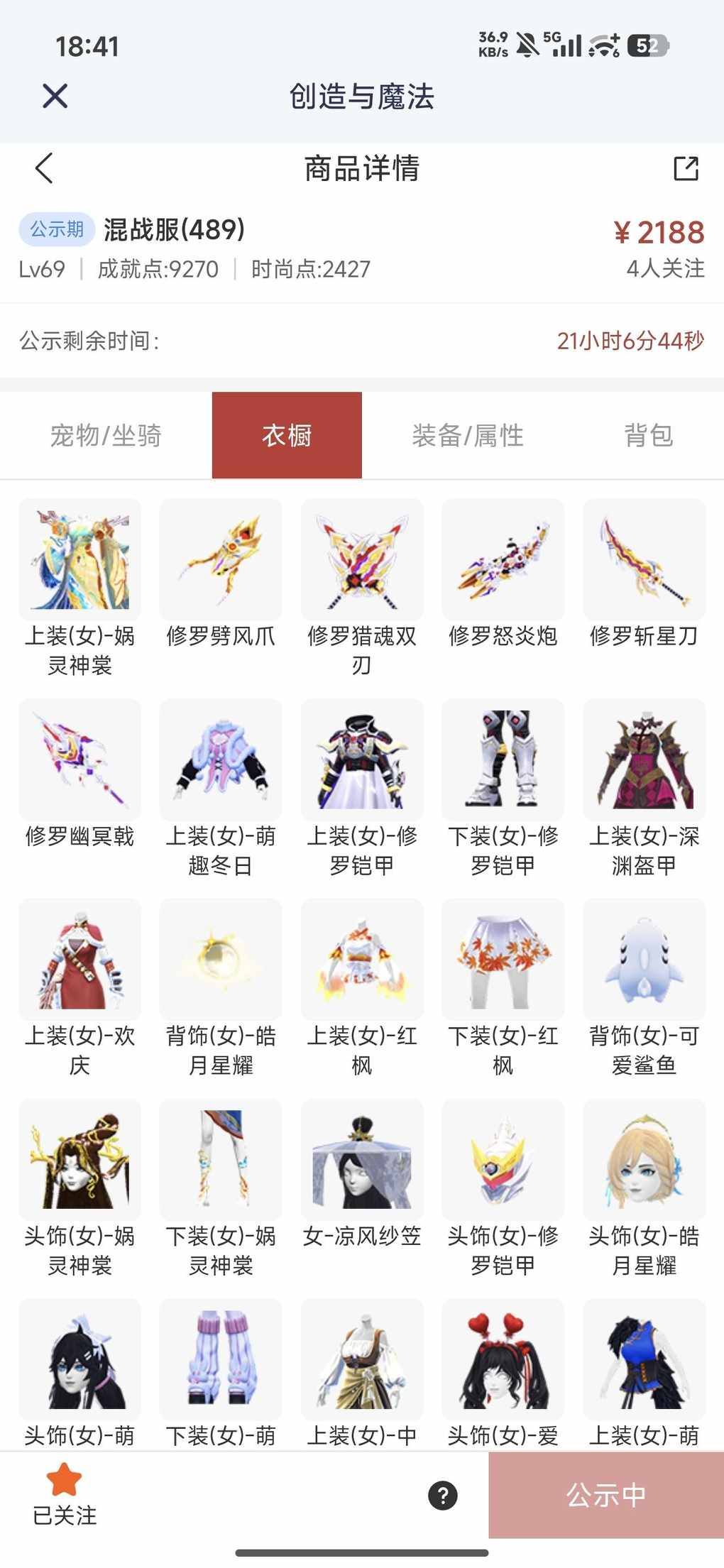724x1568 pixels.
Task: Open the help question mark
Action: pyautogui.click(x=442, y=1496)
